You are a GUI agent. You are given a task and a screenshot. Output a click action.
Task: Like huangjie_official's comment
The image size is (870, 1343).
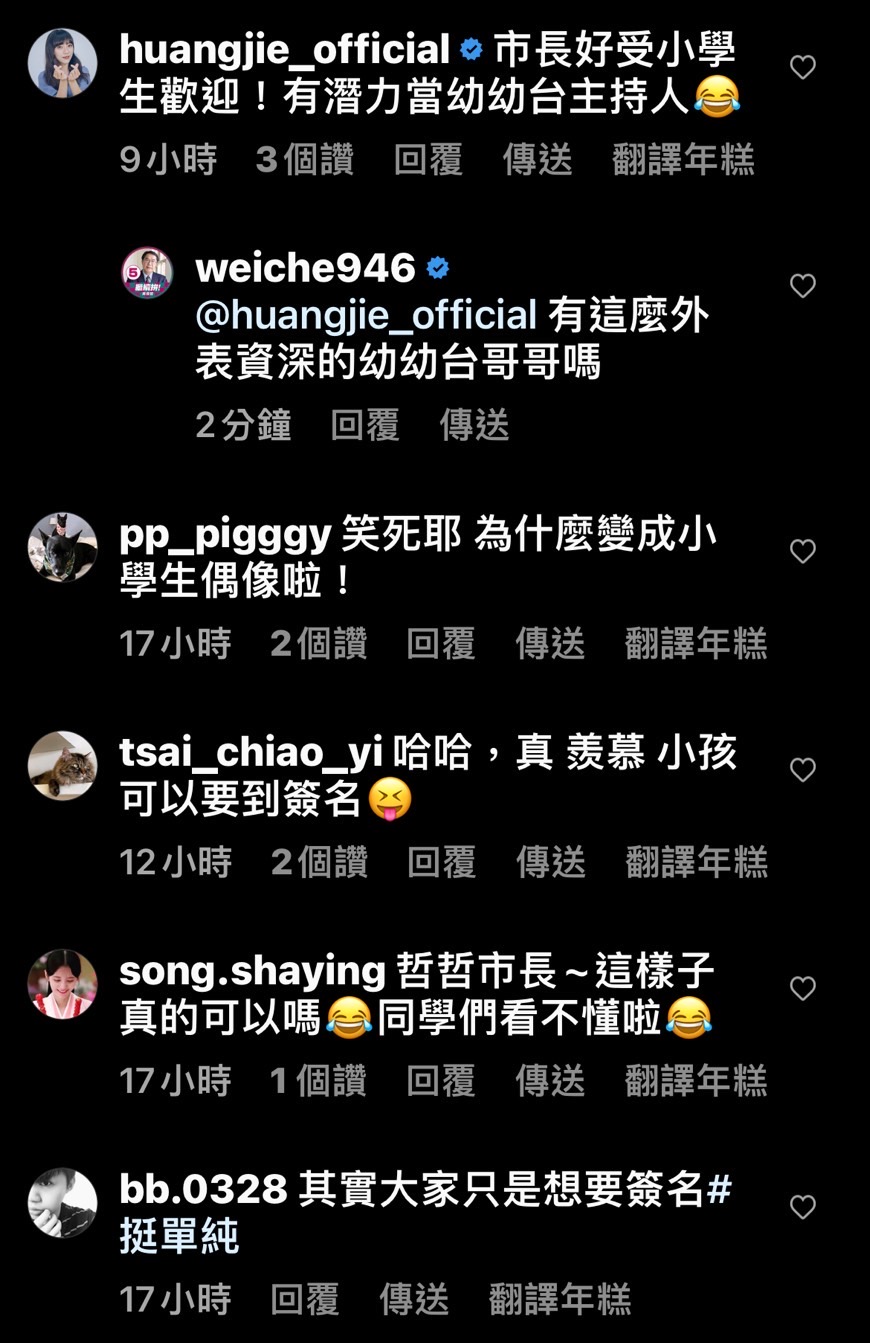(x=803, y=68)
